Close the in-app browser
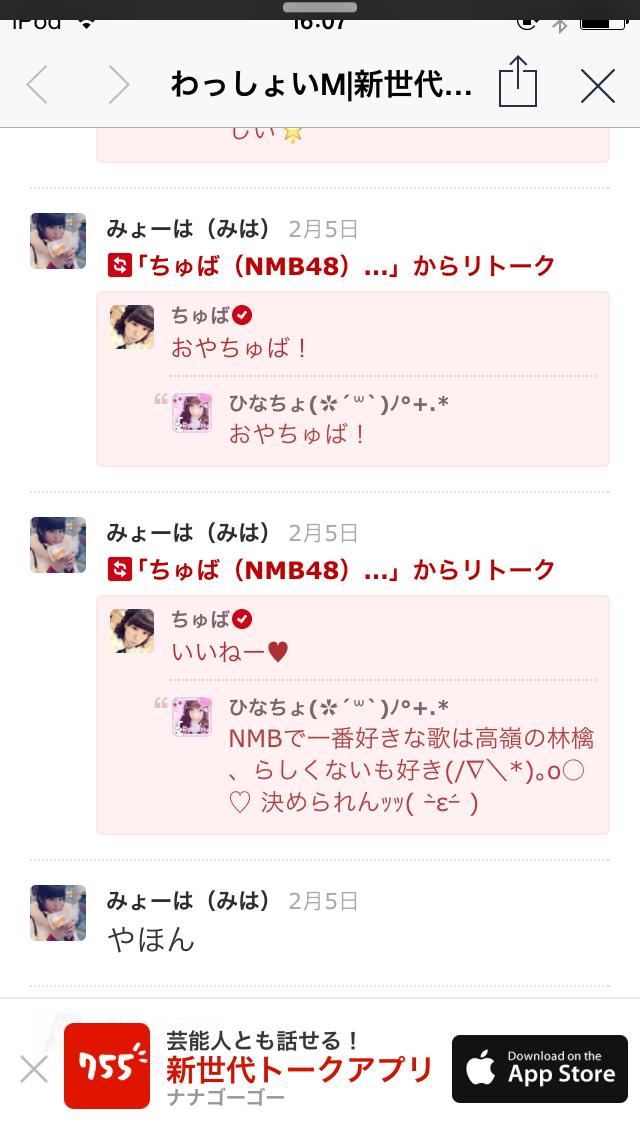640x1136 pixels. (597, 86)
